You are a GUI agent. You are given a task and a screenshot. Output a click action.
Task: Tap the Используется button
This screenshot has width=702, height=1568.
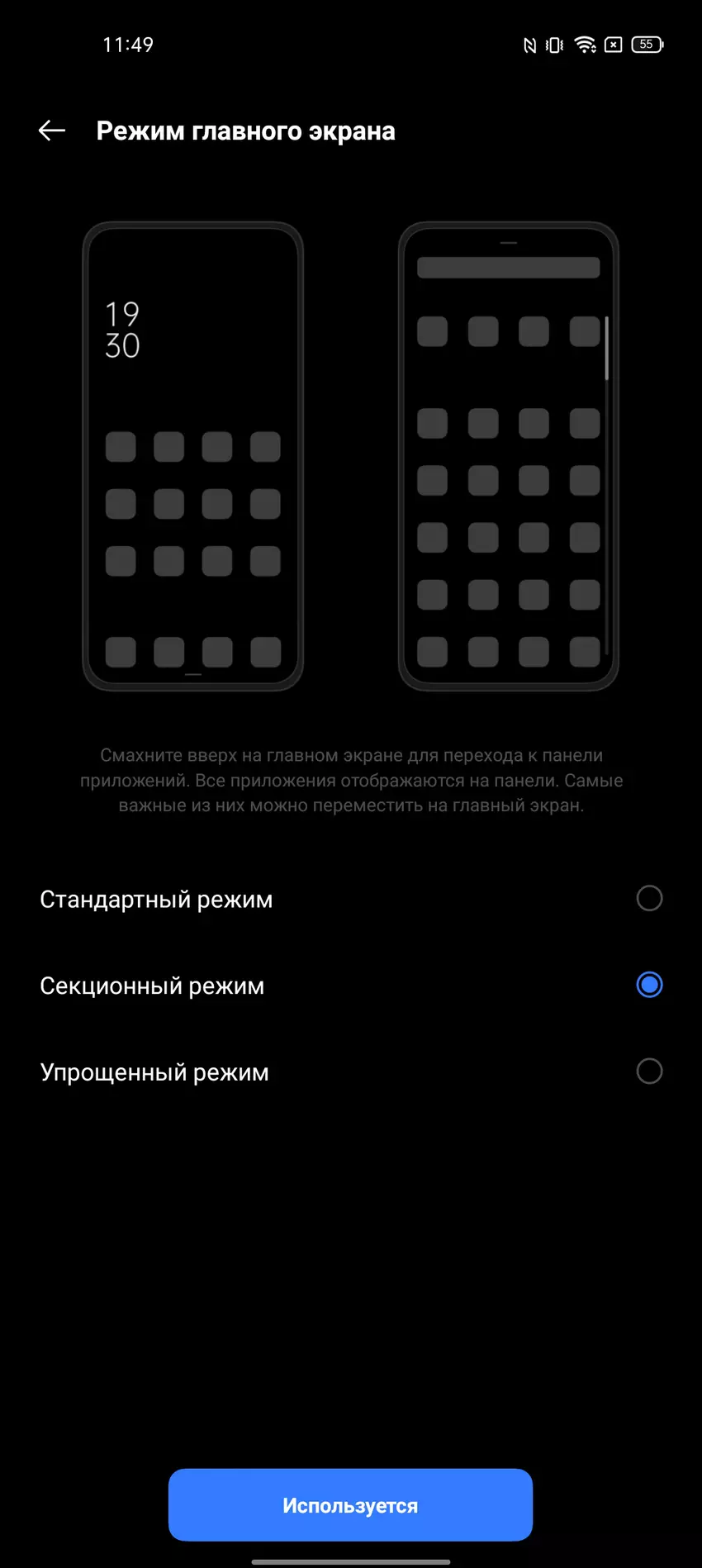(350, 1505)
